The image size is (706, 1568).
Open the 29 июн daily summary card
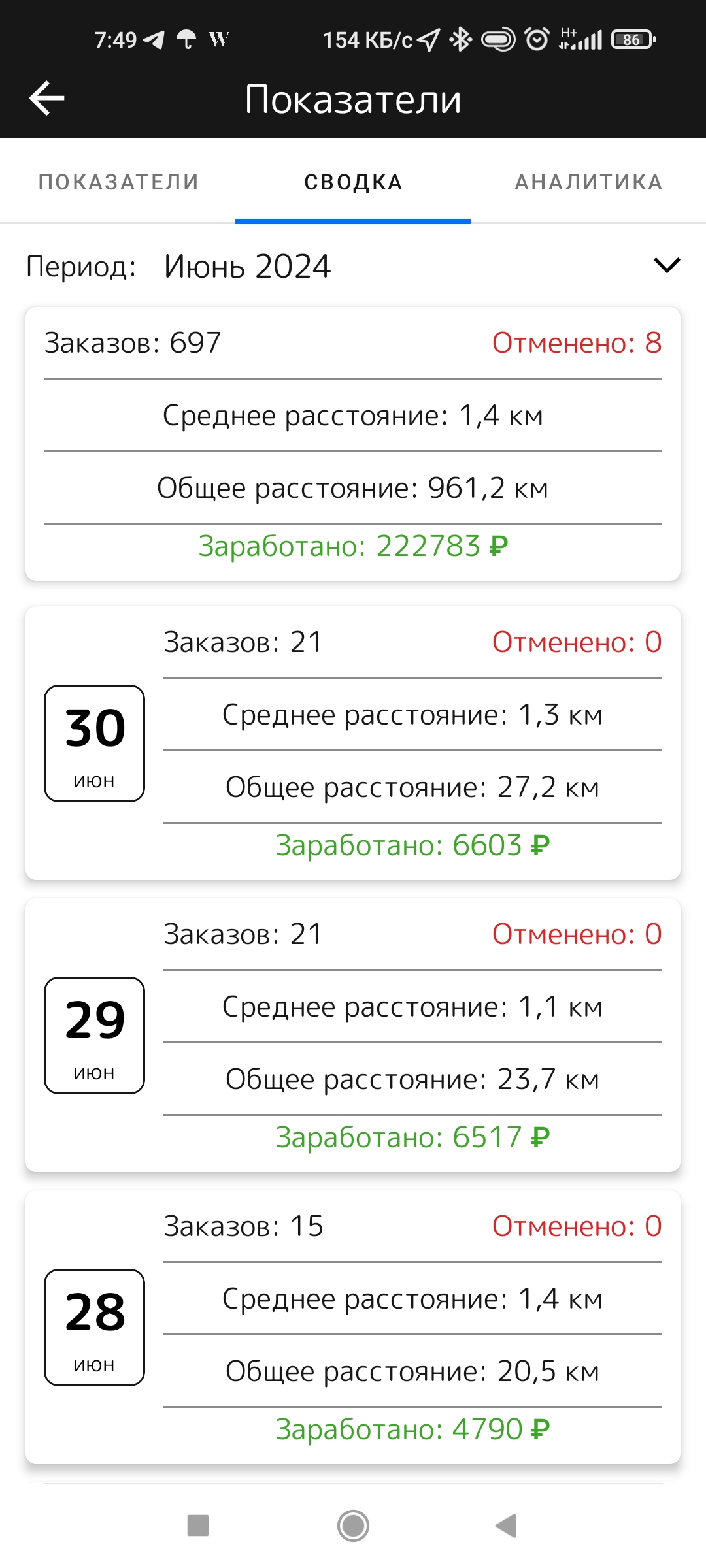click(x=353, y=1036)
